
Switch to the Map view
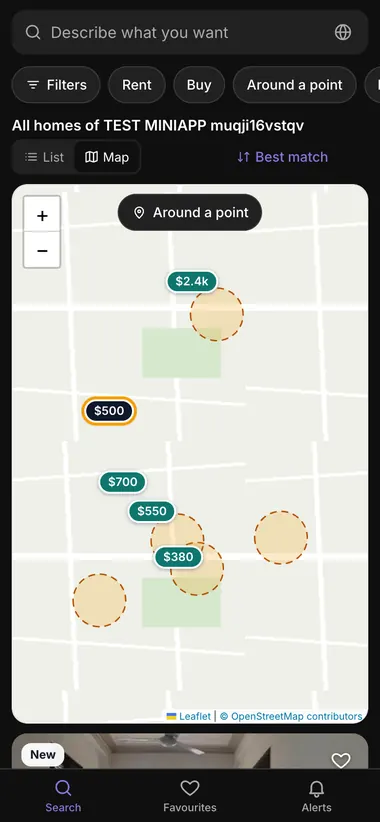pos(107,157)
